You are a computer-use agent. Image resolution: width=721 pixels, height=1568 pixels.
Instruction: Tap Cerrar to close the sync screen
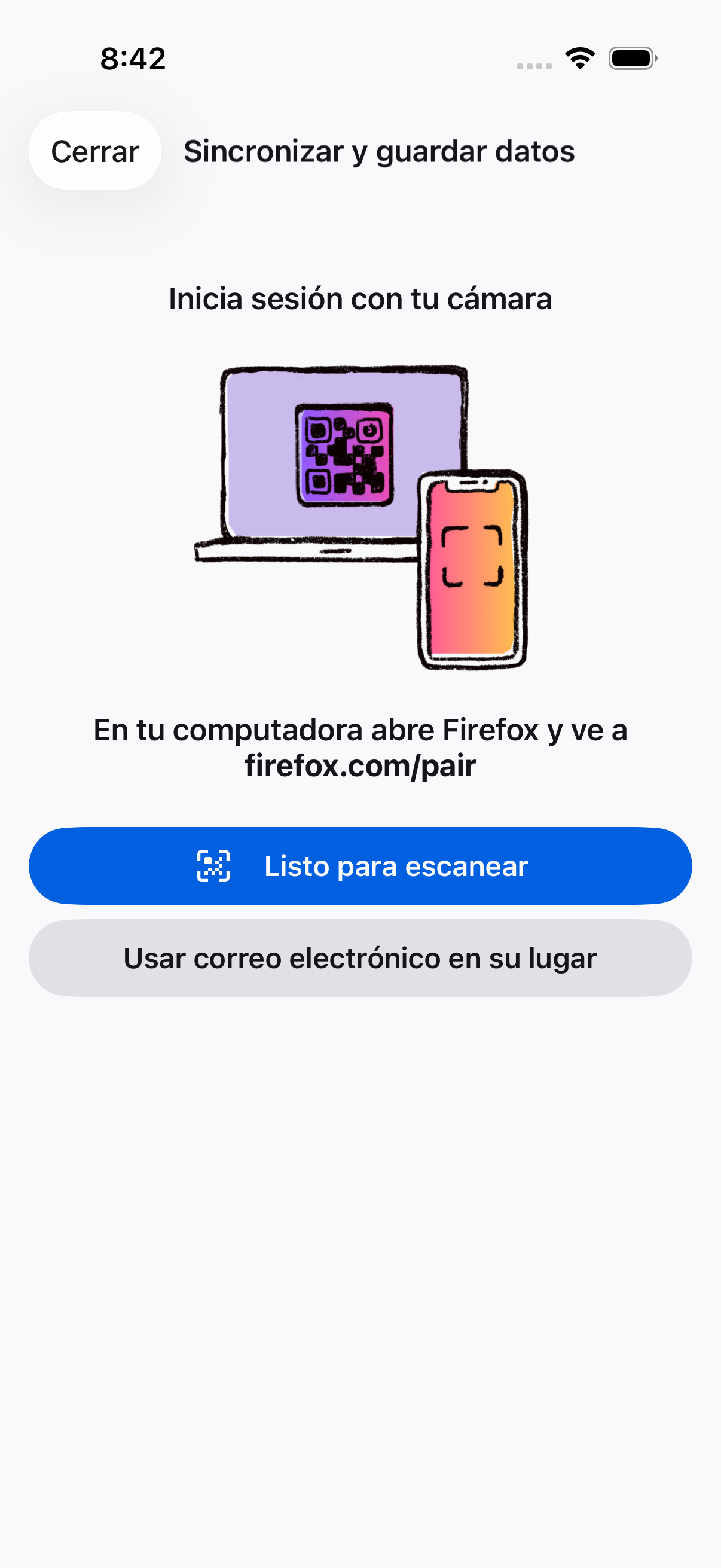[95, 151]
